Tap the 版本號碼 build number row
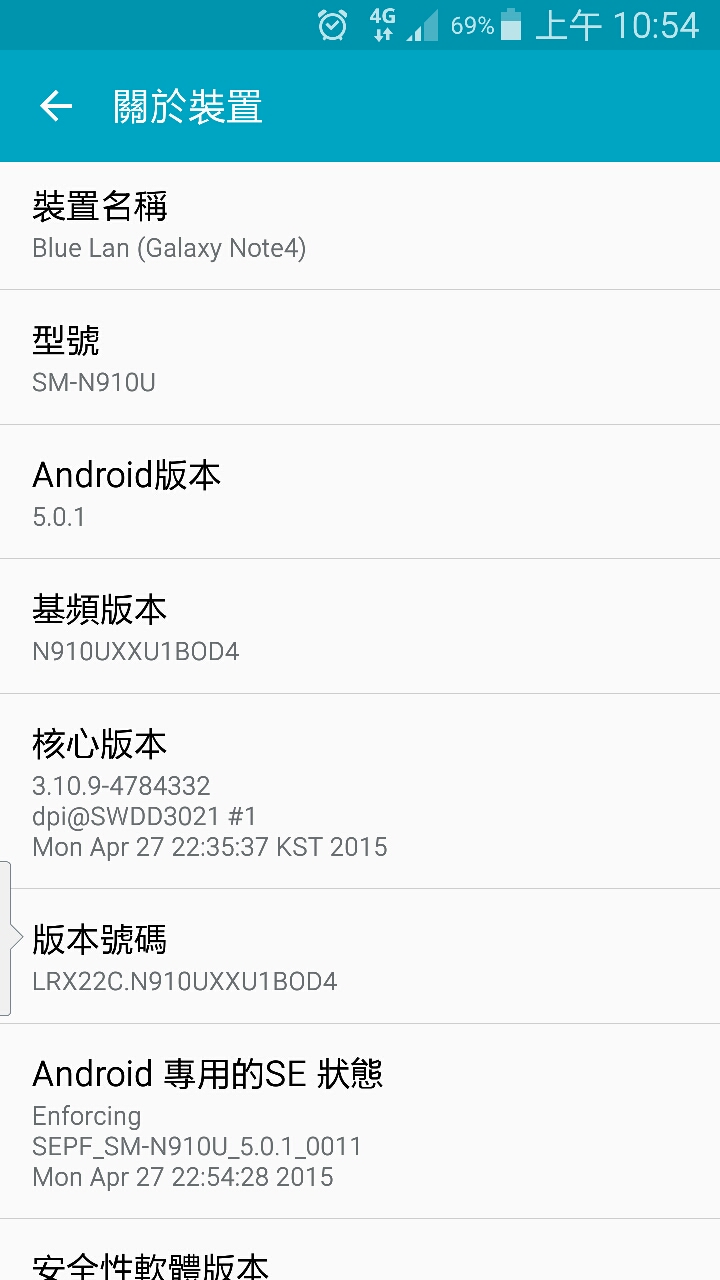 point(360,956)
